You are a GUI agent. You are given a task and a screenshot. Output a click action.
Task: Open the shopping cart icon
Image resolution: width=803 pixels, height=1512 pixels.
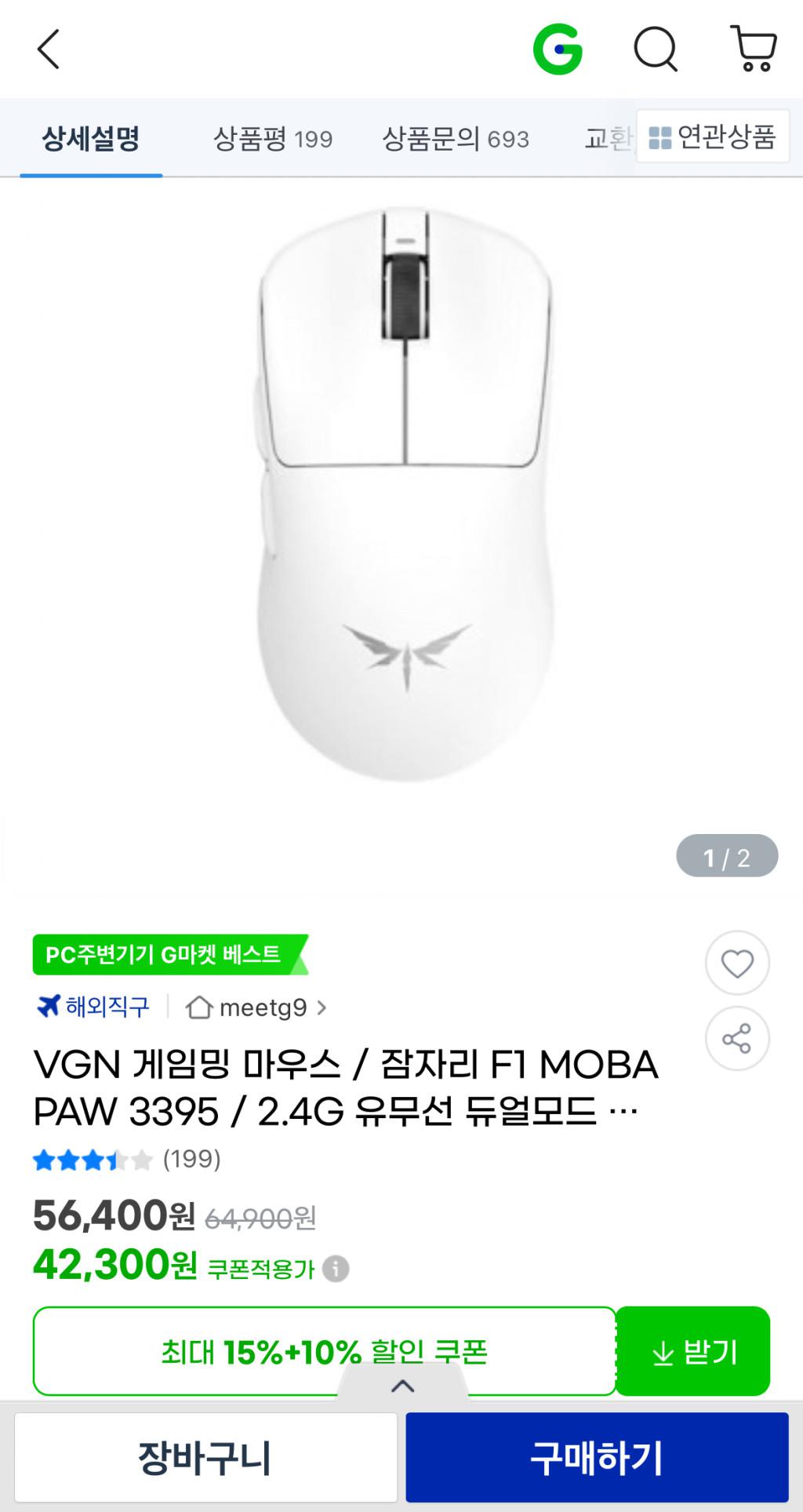click(754, 49)
